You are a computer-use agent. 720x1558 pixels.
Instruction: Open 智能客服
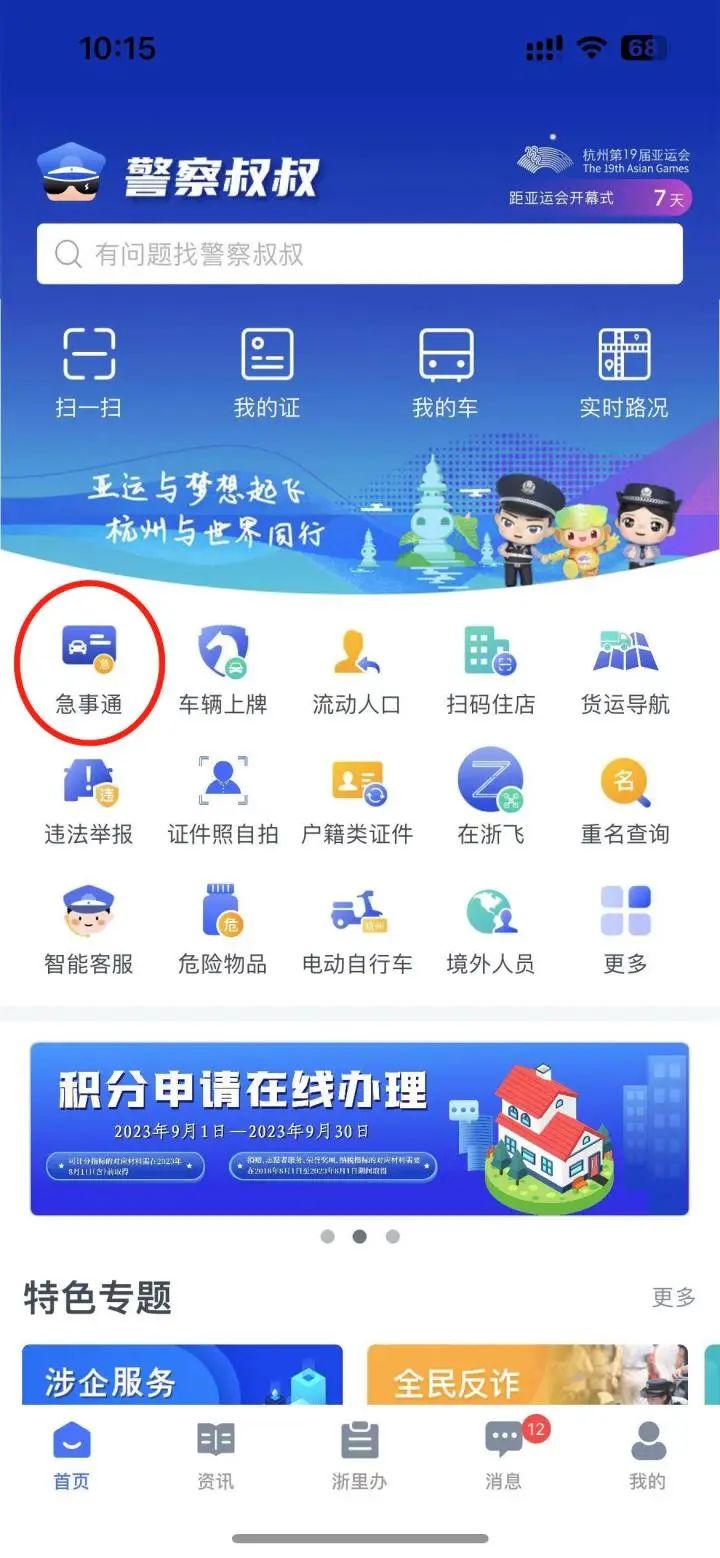89,930
